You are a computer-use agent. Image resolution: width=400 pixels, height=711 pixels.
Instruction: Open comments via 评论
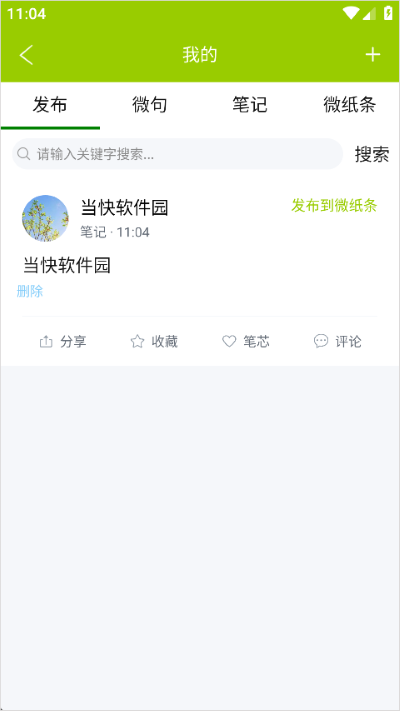point(337,341)
